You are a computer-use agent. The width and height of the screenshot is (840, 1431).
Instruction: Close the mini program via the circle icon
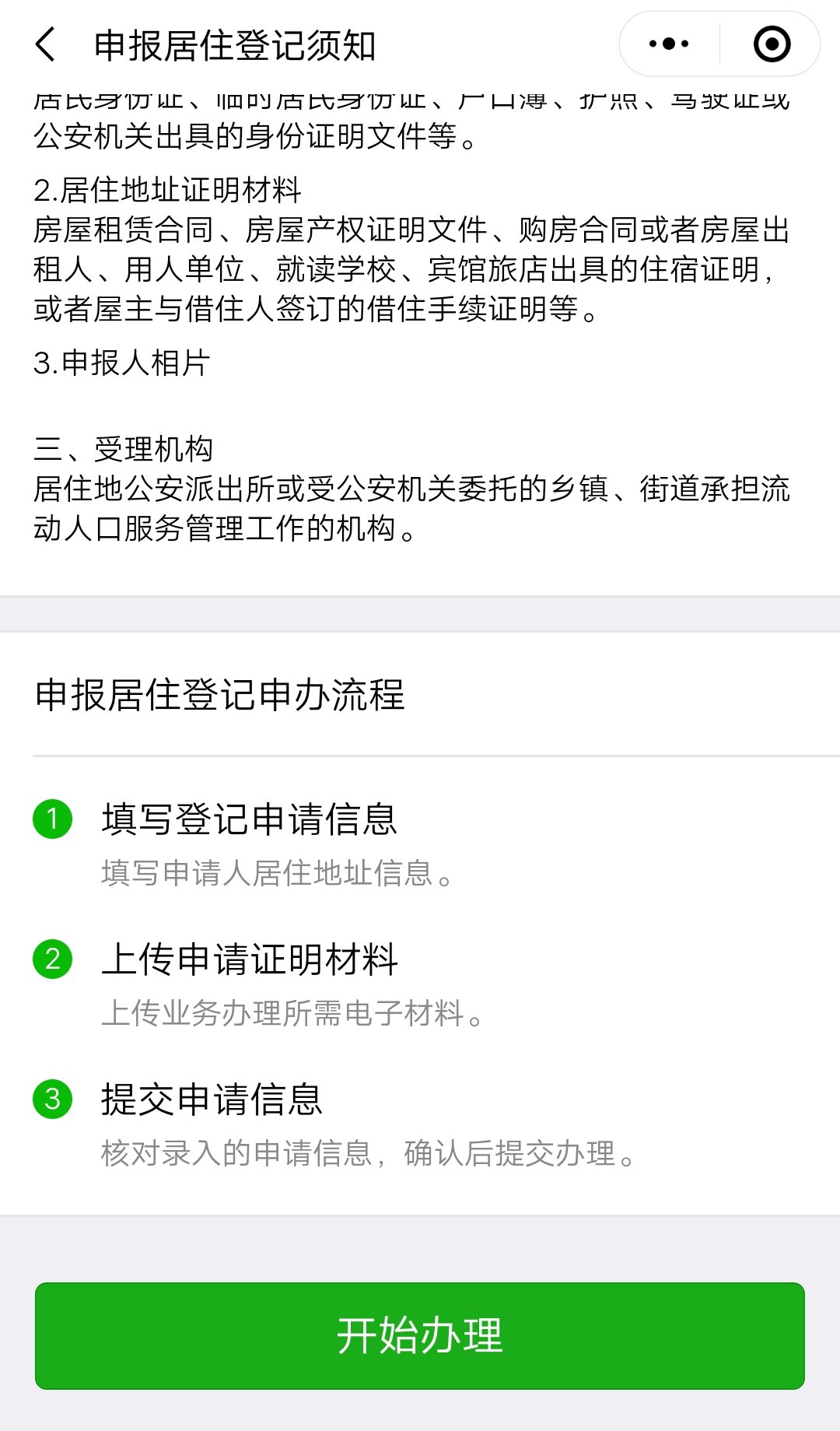tap(772, 44)
